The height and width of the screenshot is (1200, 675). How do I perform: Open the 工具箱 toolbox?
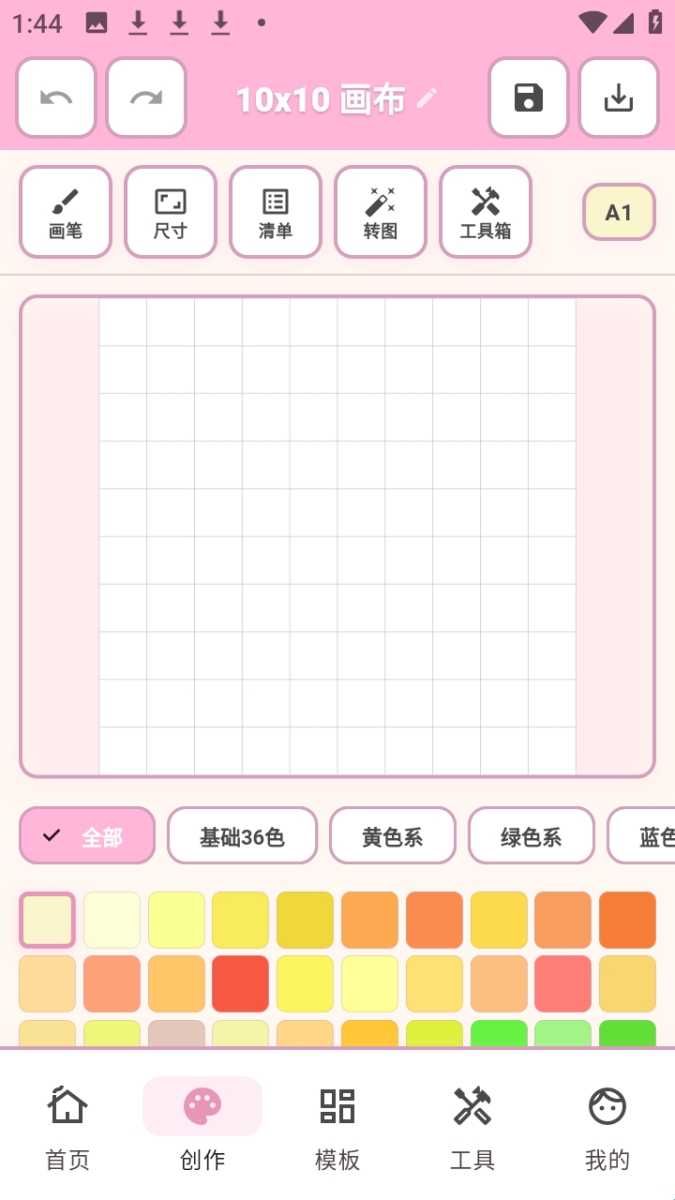[485, 212]
